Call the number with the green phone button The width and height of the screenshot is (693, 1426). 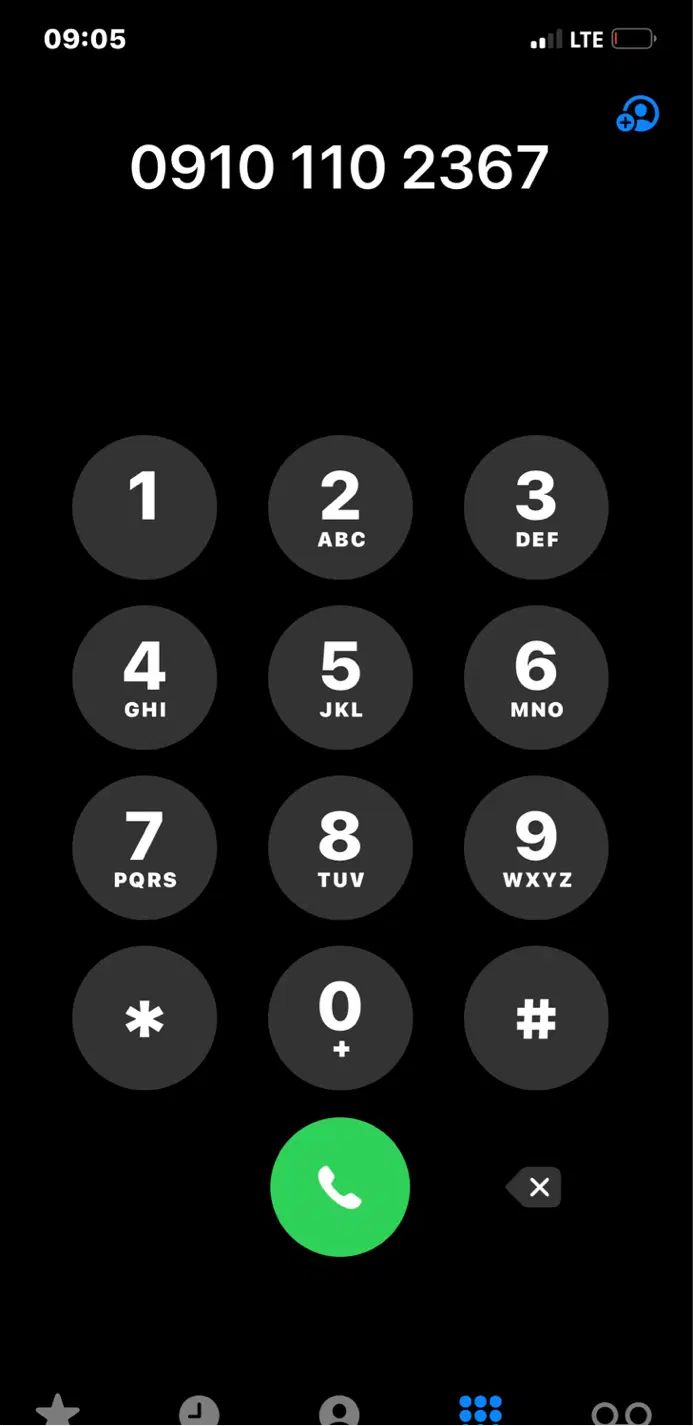point(340,1187)
